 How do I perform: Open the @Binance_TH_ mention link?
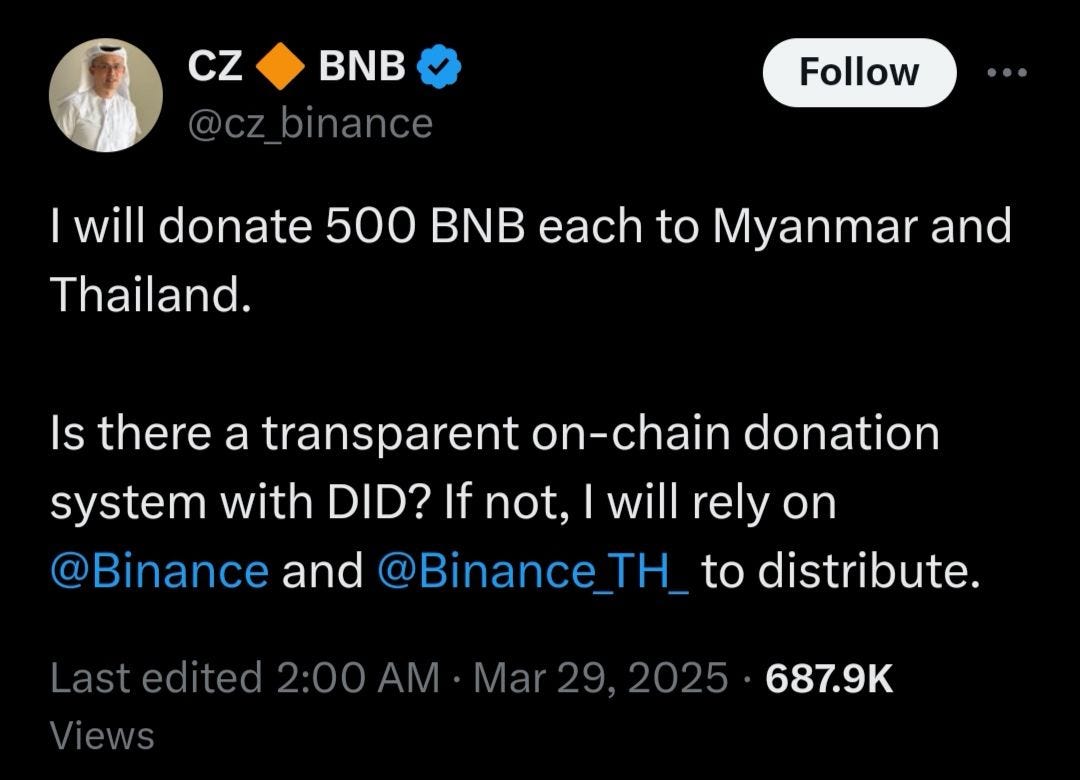click(533, 571)
